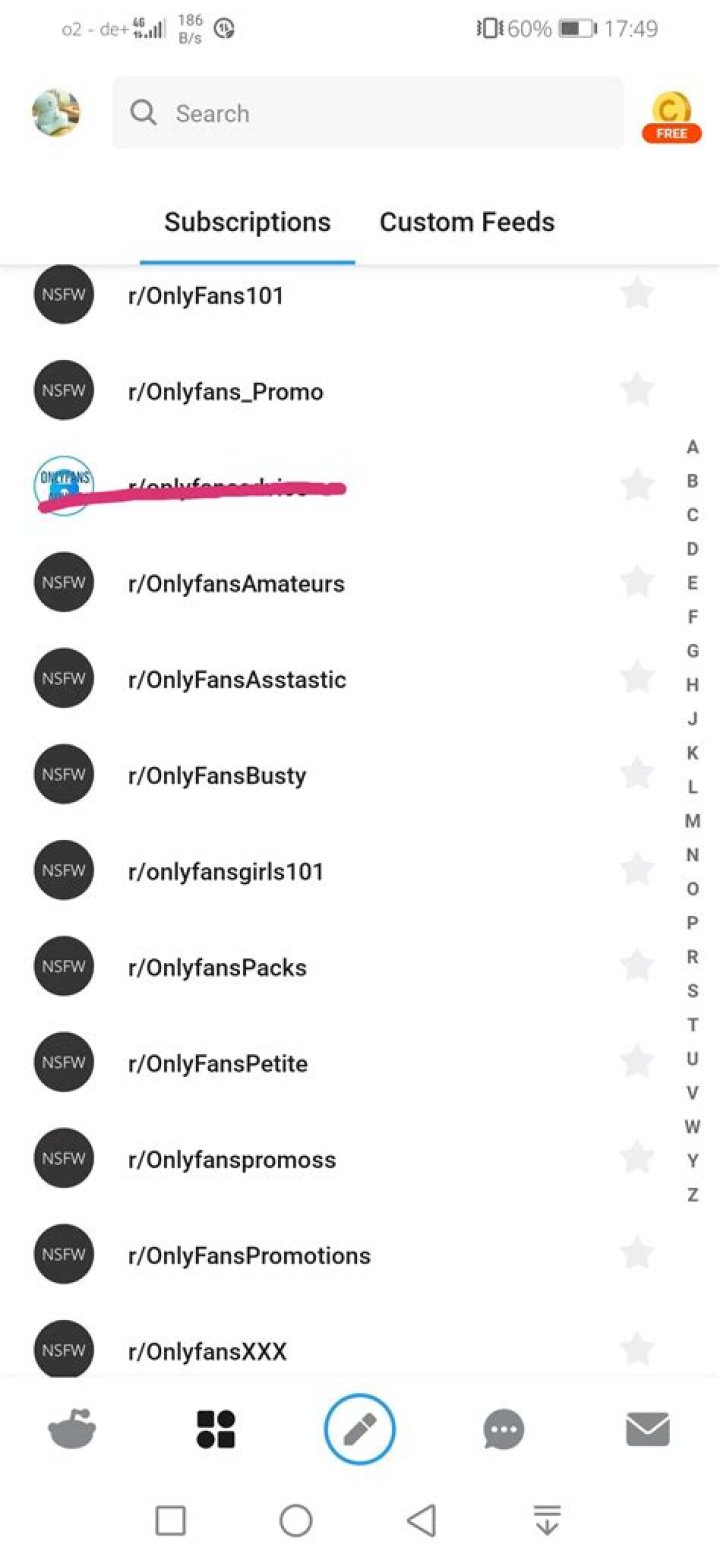Open r/OnlyfansAmateurs community

click(x=236, y=583)
